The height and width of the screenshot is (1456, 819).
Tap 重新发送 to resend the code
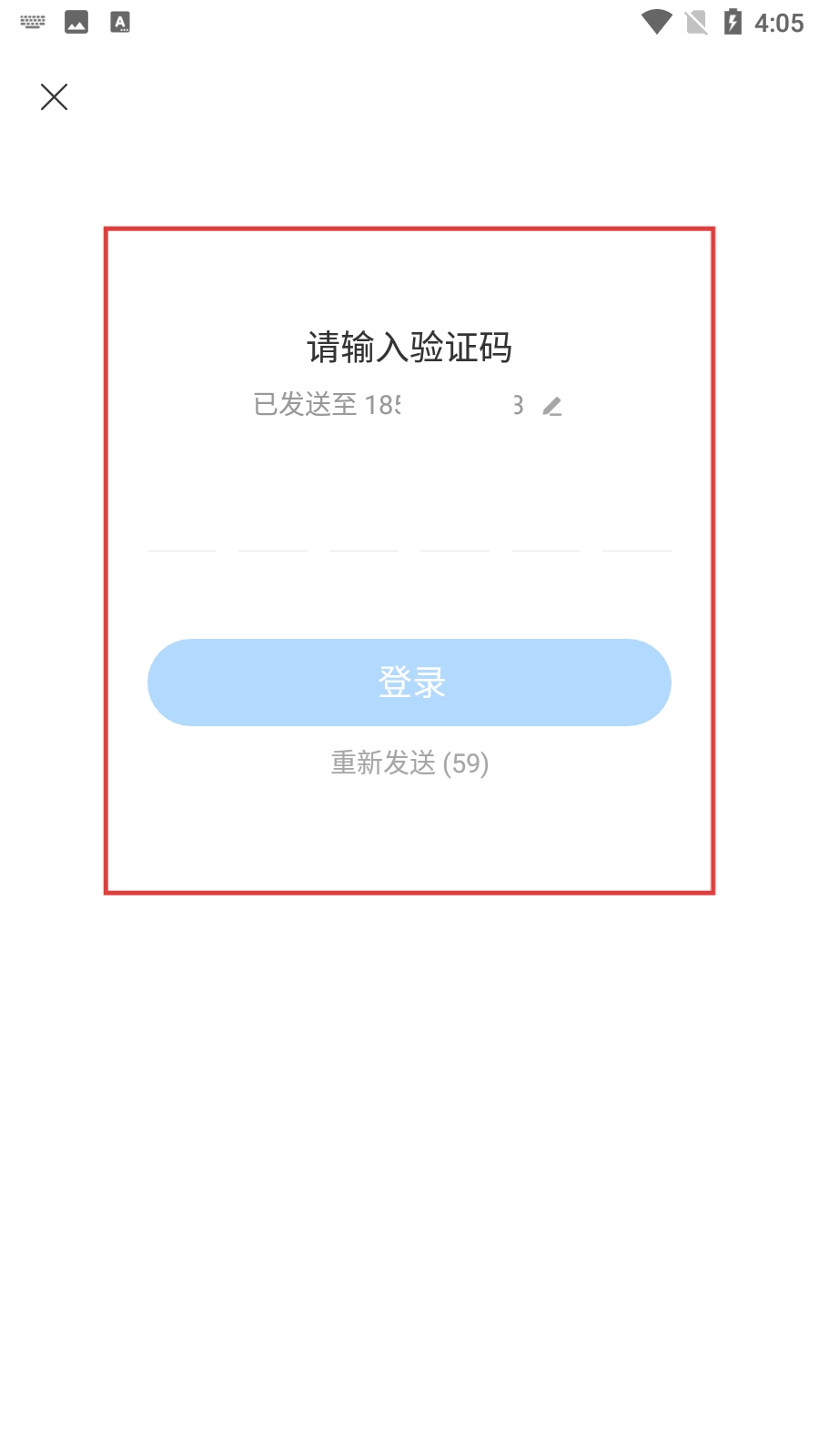[409, 763]
